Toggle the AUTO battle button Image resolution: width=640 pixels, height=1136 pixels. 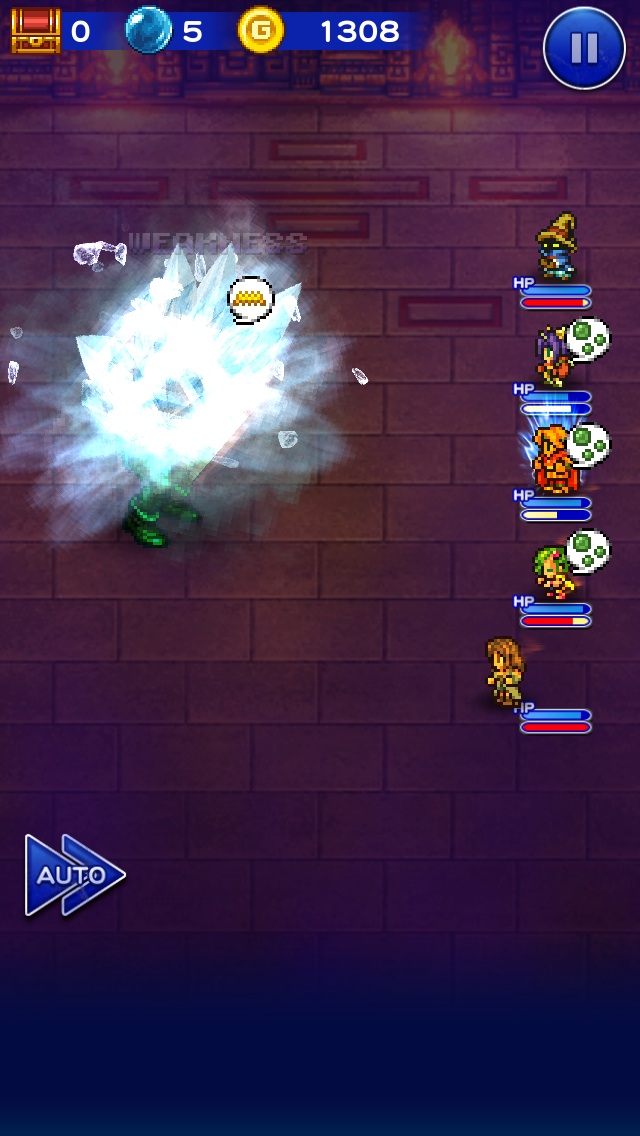[x=73, y=875]
